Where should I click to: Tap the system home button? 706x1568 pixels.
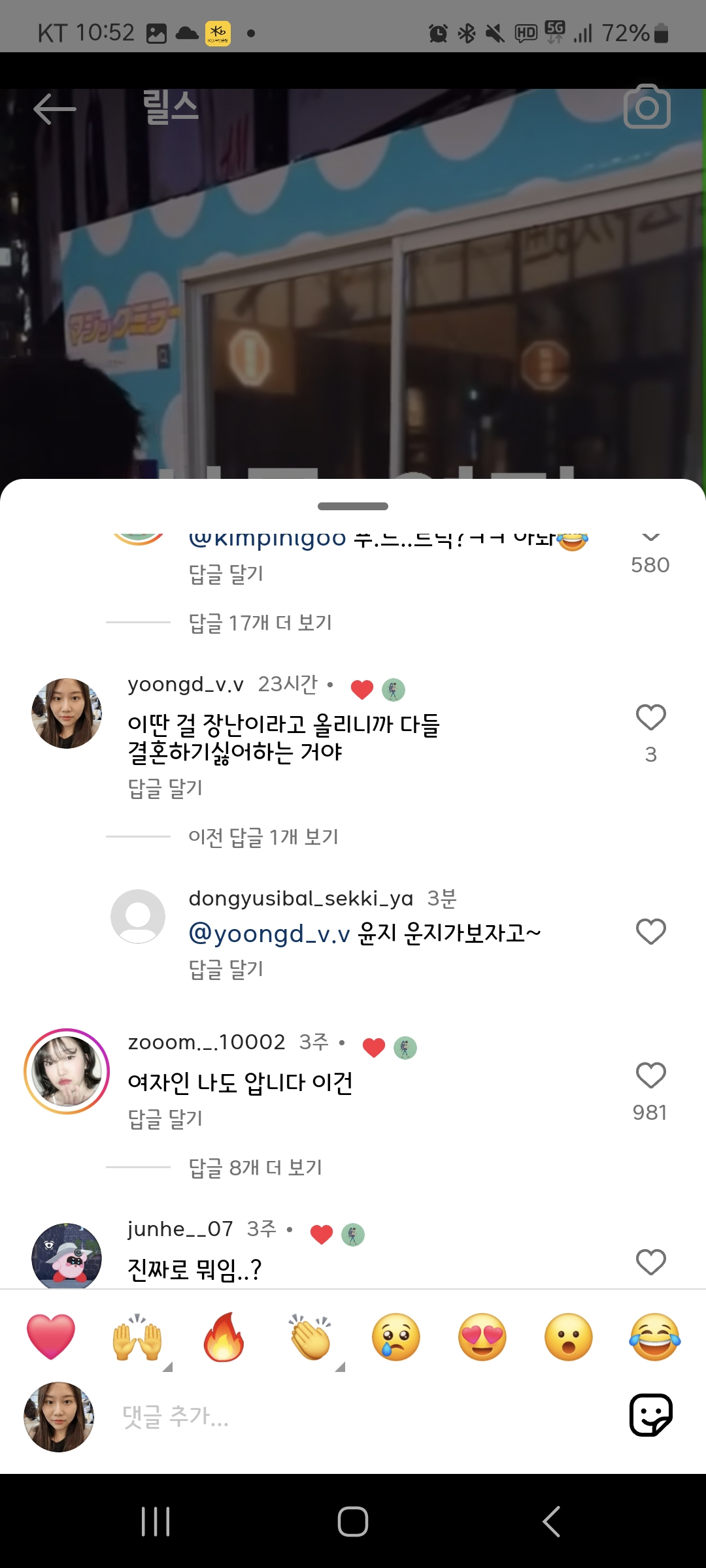tap(353, 1522)
